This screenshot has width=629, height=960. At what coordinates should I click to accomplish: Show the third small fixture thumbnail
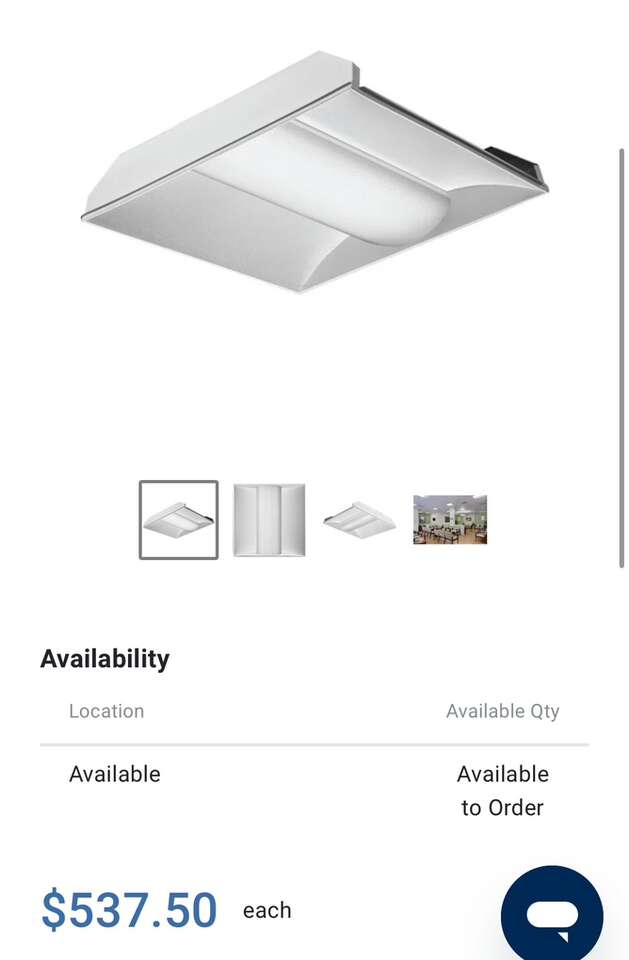click(360, 520)
